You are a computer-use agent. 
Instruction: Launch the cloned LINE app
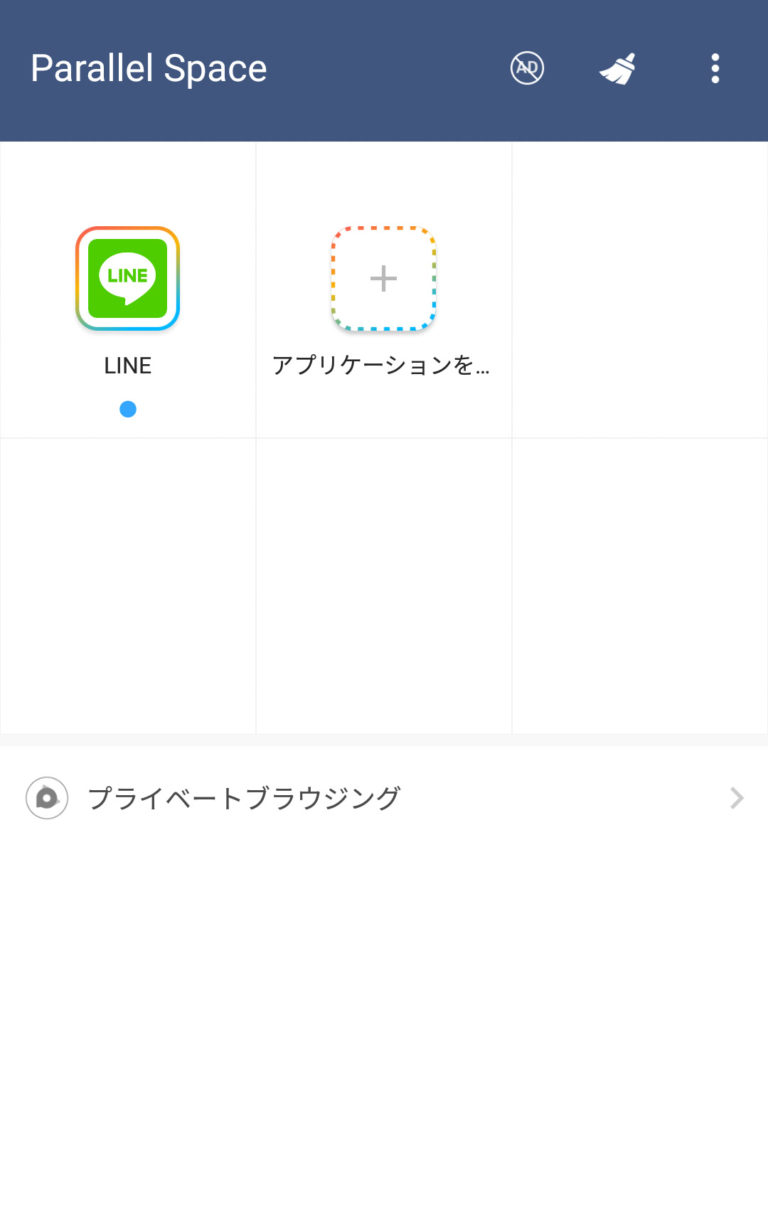(128, 279)
